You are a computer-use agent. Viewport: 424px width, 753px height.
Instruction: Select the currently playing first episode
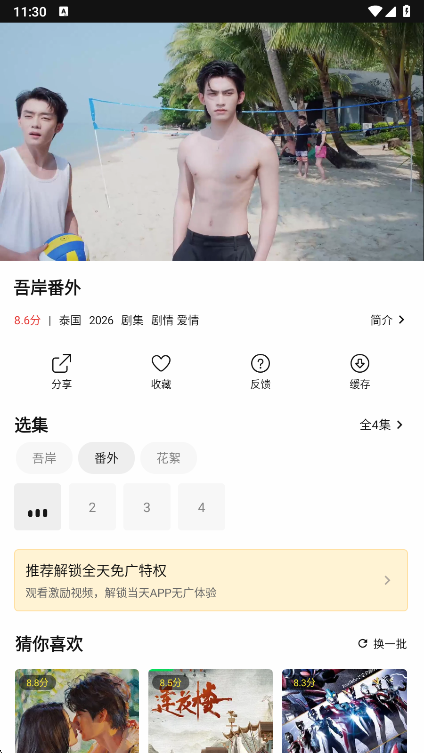pyautogui.click(x=37, y=507)
